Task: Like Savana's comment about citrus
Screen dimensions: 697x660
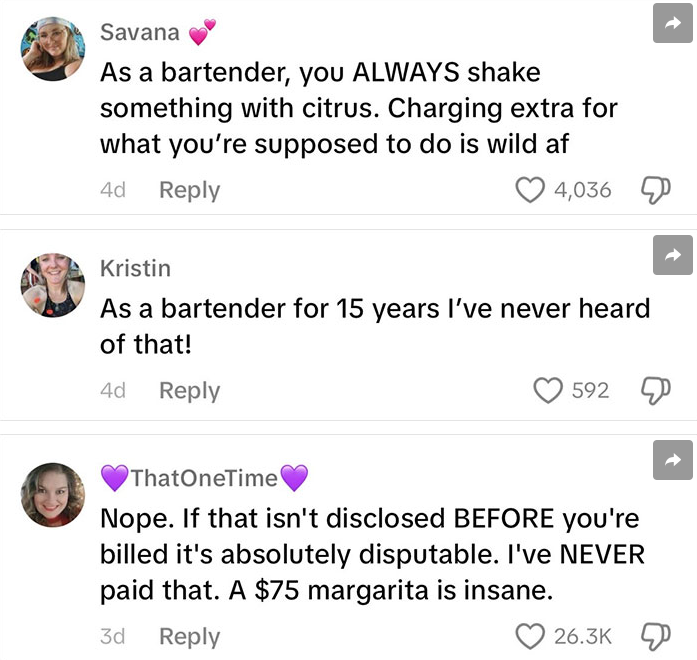Action: (530, 190)
